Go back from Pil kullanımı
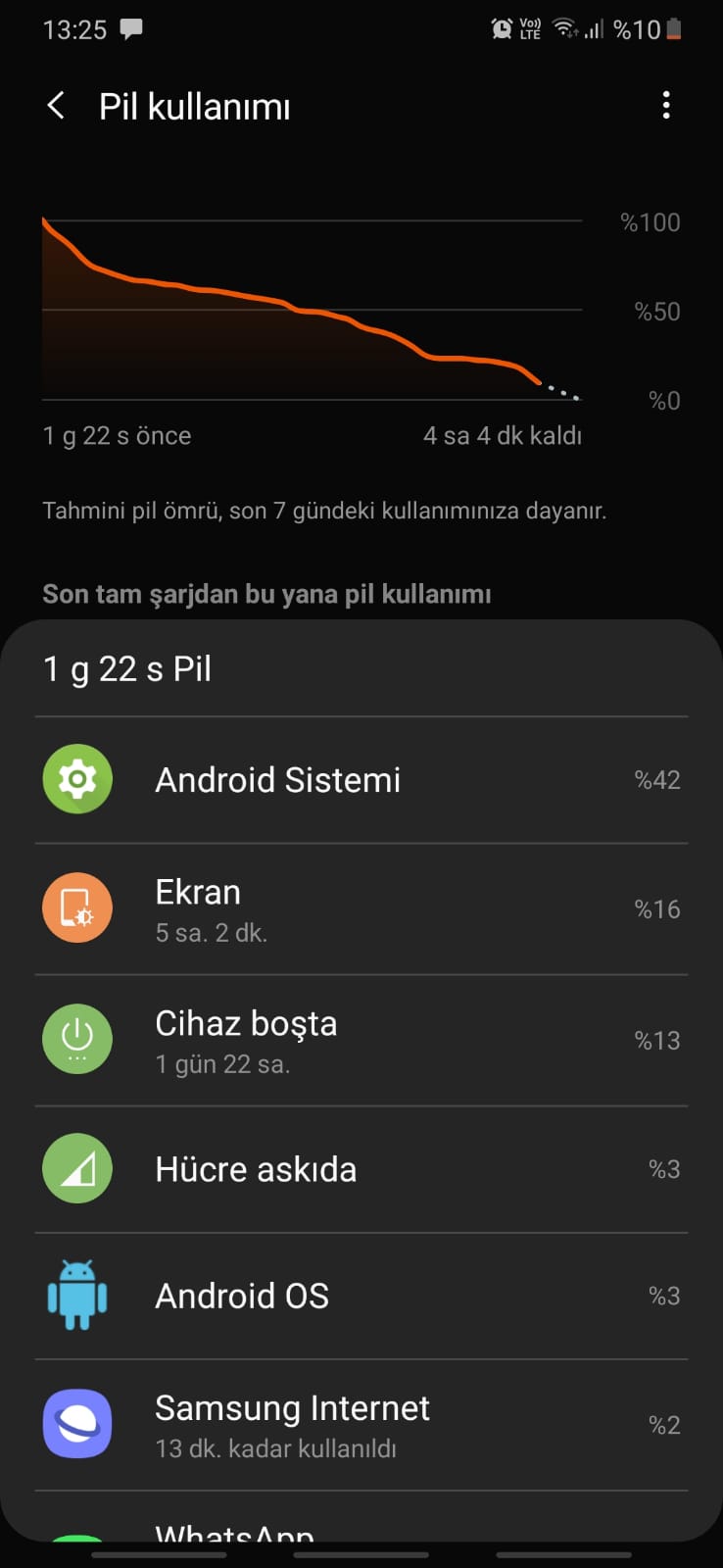Screen dimensions: 723x1568 pos(56,106)
